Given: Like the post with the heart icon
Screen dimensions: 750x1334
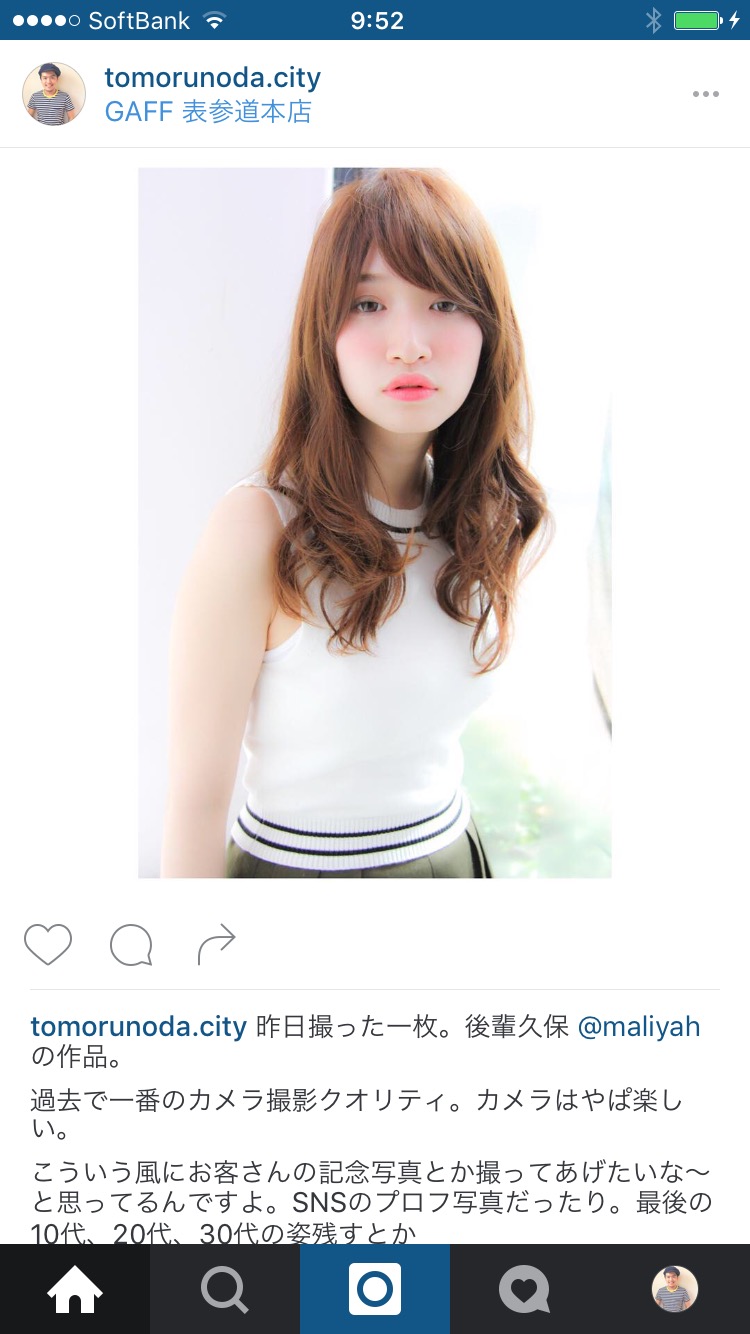Looking at the screenshot, I should [48, 944].
